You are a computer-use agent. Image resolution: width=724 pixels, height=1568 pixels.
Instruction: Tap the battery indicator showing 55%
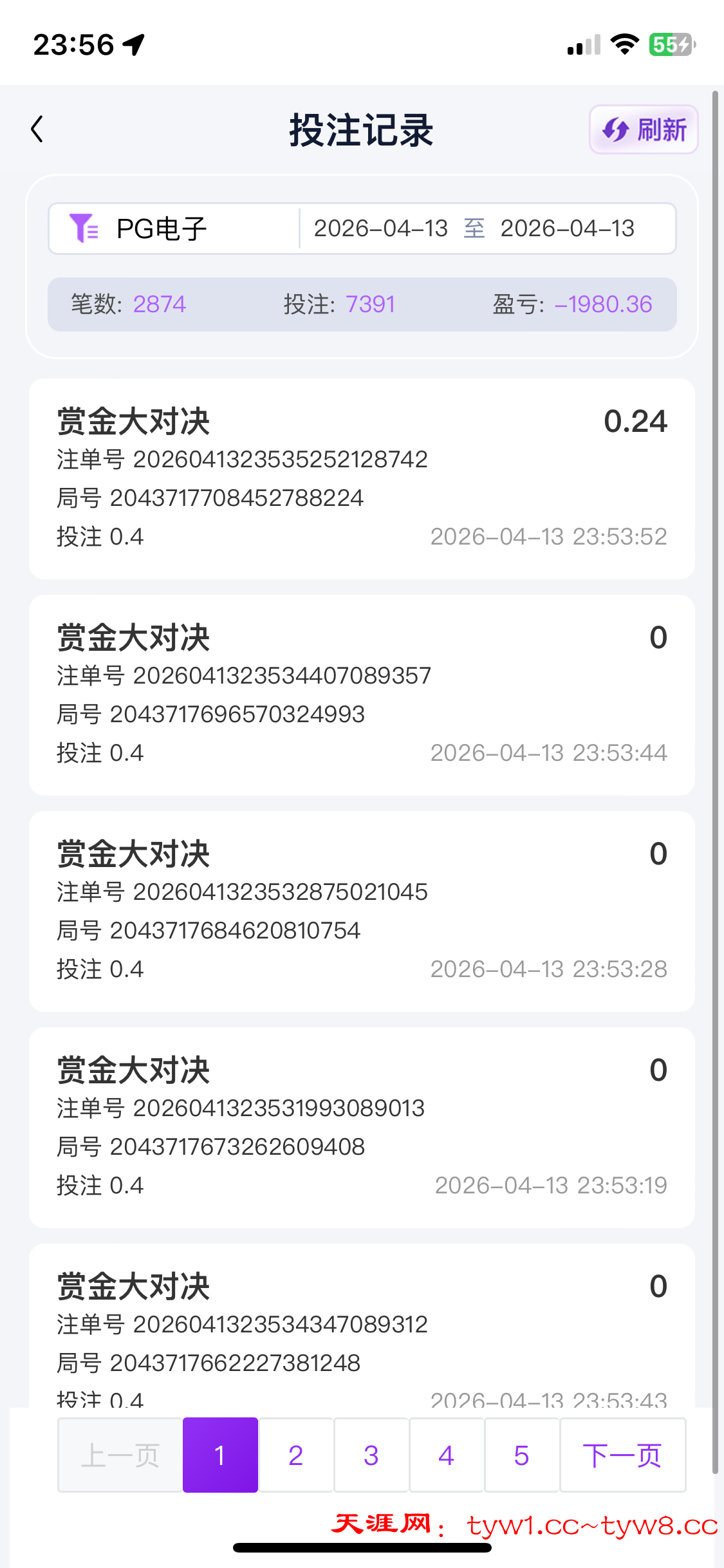click(x=669, y=44)
